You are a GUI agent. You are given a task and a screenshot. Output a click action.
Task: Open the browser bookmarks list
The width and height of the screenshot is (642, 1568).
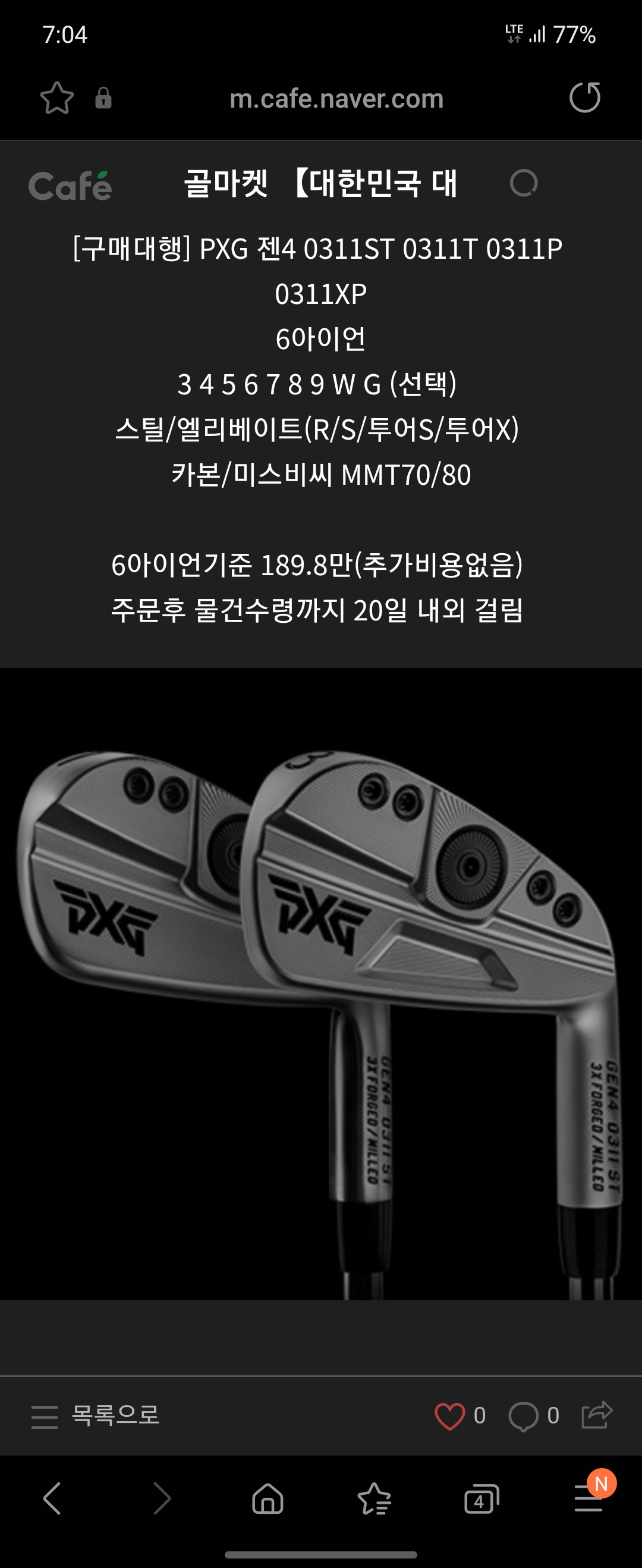(374, 1498)
